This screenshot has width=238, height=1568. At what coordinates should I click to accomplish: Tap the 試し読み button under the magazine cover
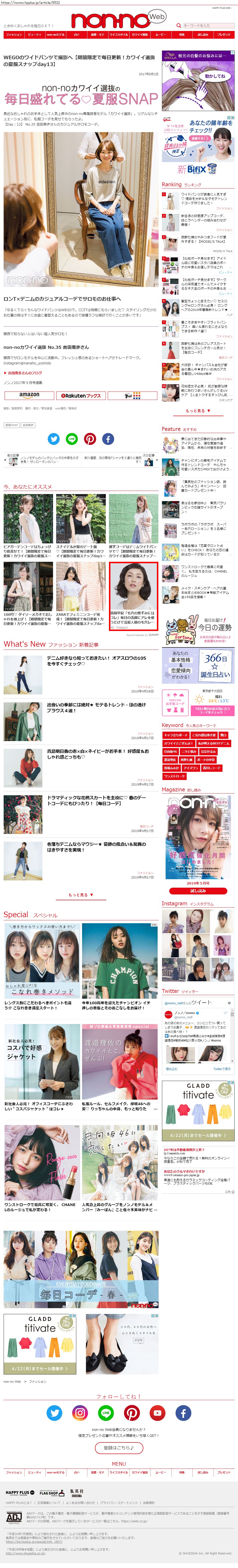[198, 891]
